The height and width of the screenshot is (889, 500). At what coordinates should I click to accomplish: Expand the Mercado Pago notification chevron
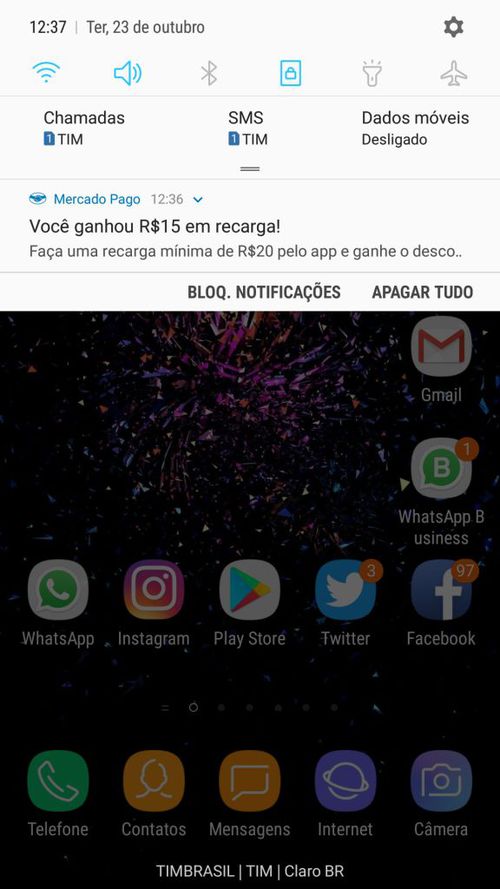tap(198, 200)
